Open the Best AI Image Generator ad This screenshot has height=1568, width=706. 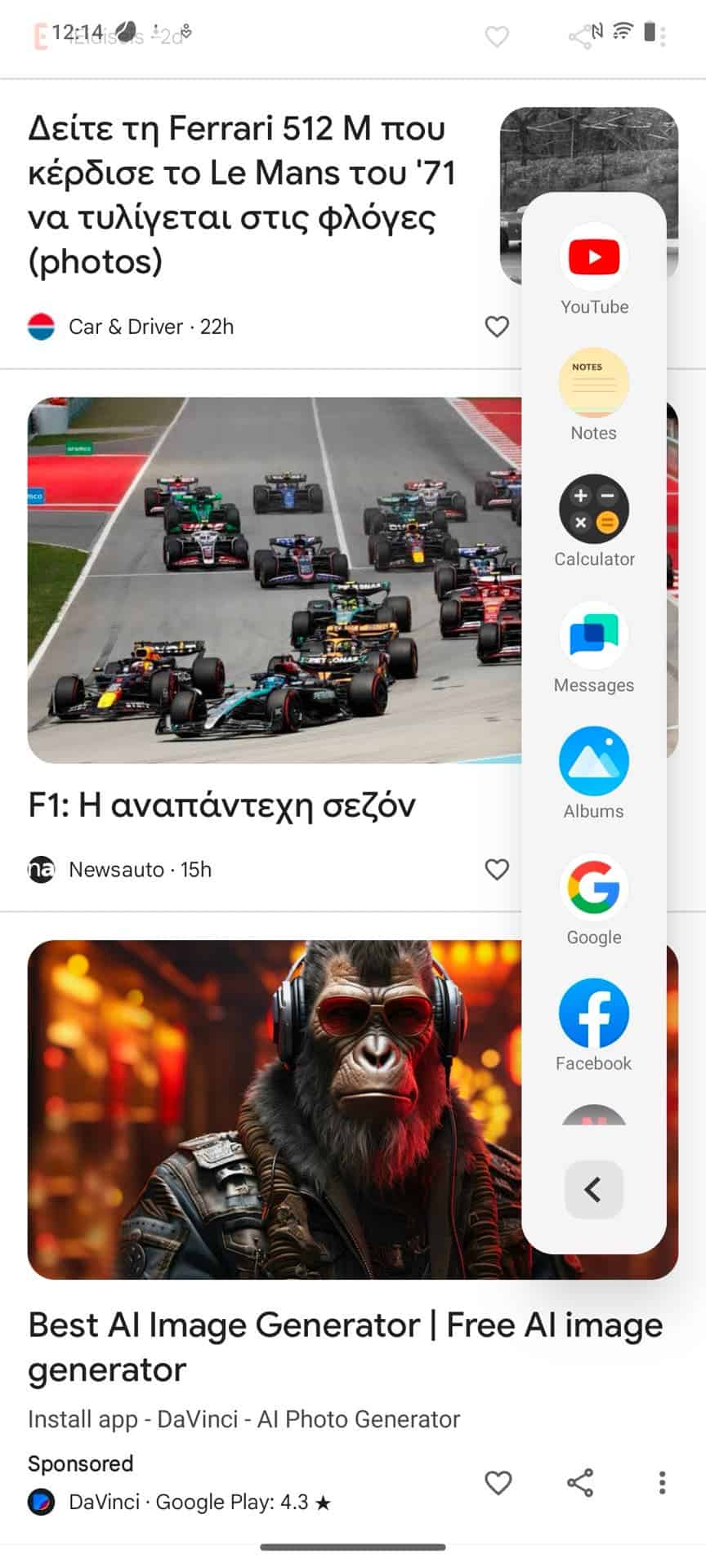coord(346,1347)
